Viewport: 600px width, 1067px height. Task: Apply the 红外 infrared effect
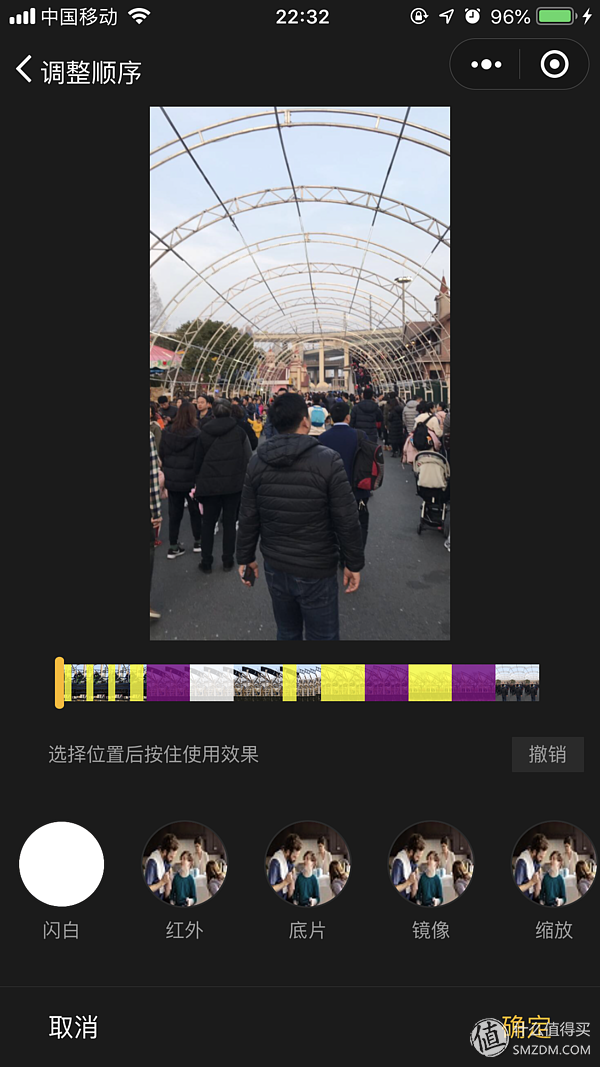[184, 864]
